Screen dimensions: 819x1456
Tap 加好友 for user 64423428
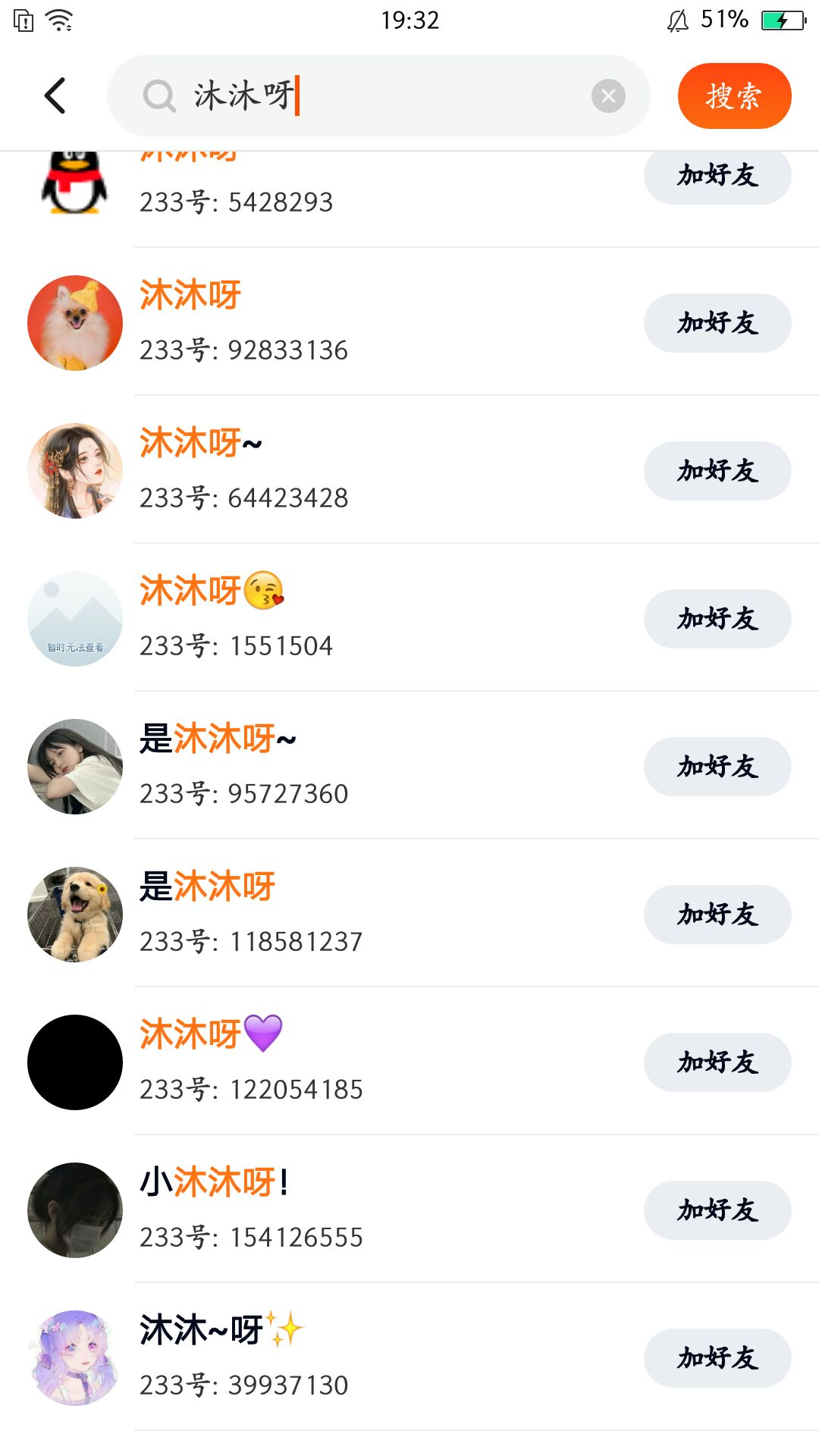(717, 471)
